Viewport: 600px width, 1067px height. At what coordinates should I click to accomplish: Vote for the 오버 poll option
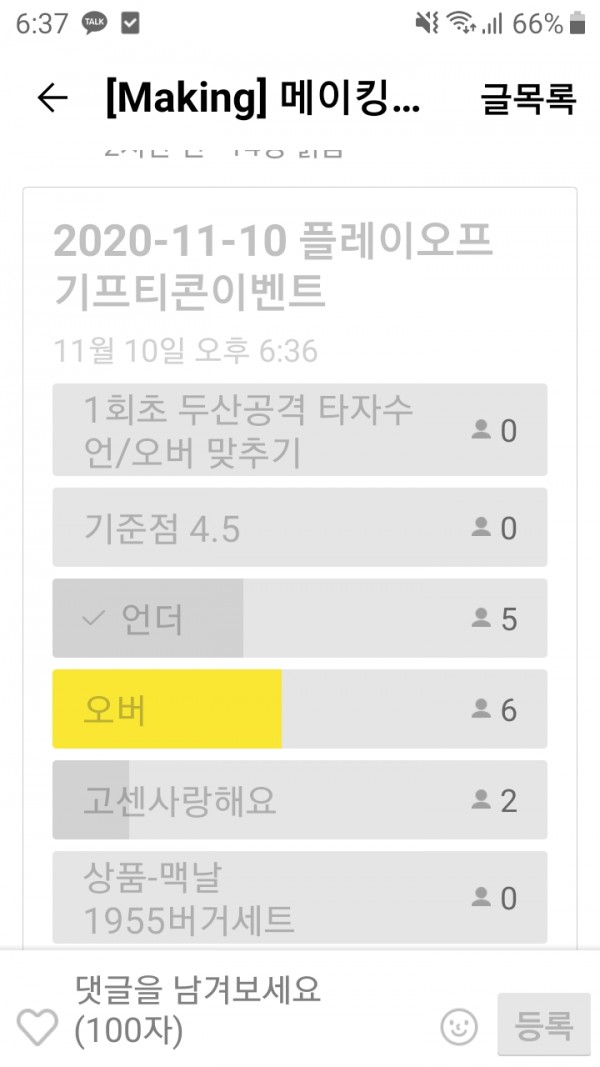299,710
